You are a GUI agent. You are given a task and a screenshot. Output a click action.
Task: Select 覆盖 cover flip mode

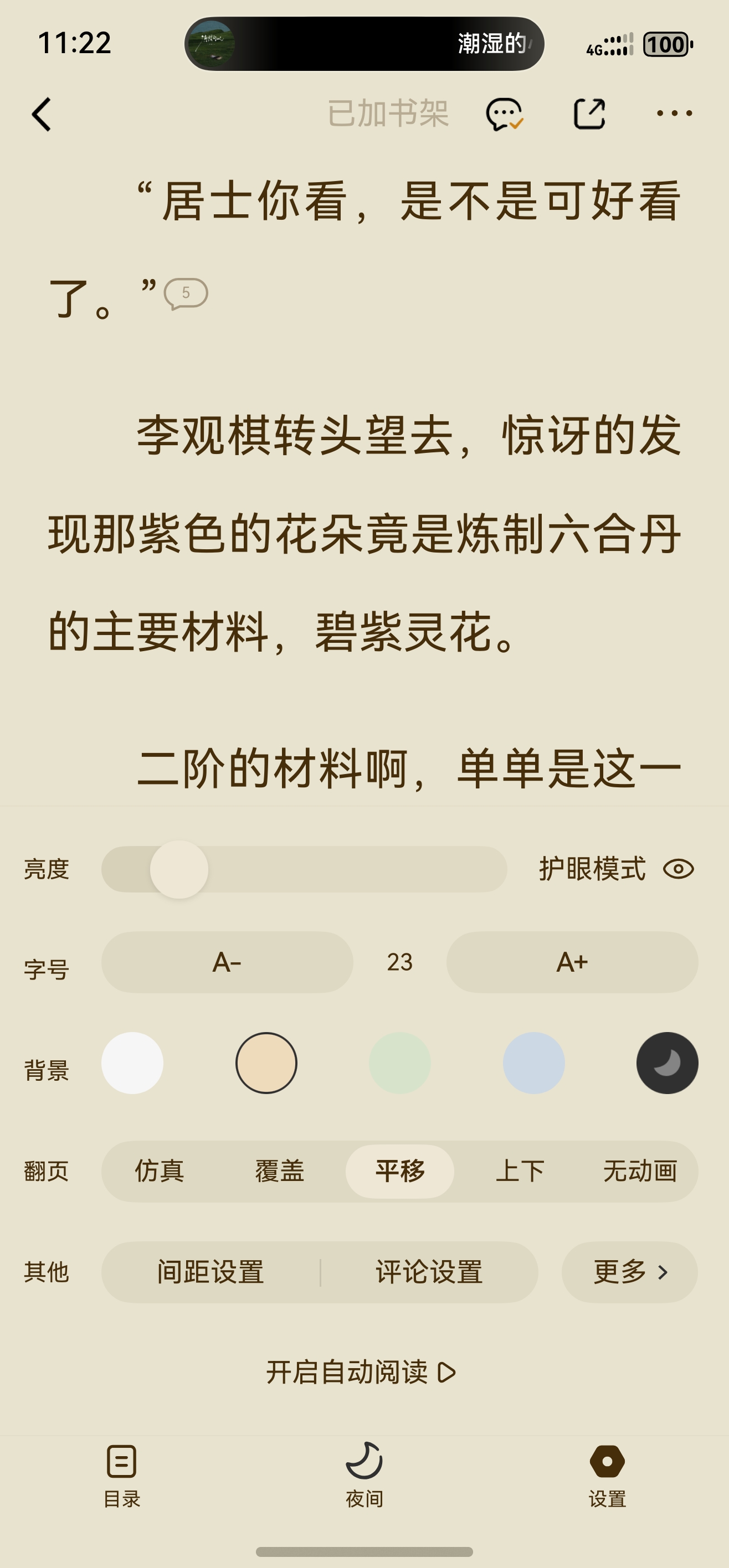280,1170
